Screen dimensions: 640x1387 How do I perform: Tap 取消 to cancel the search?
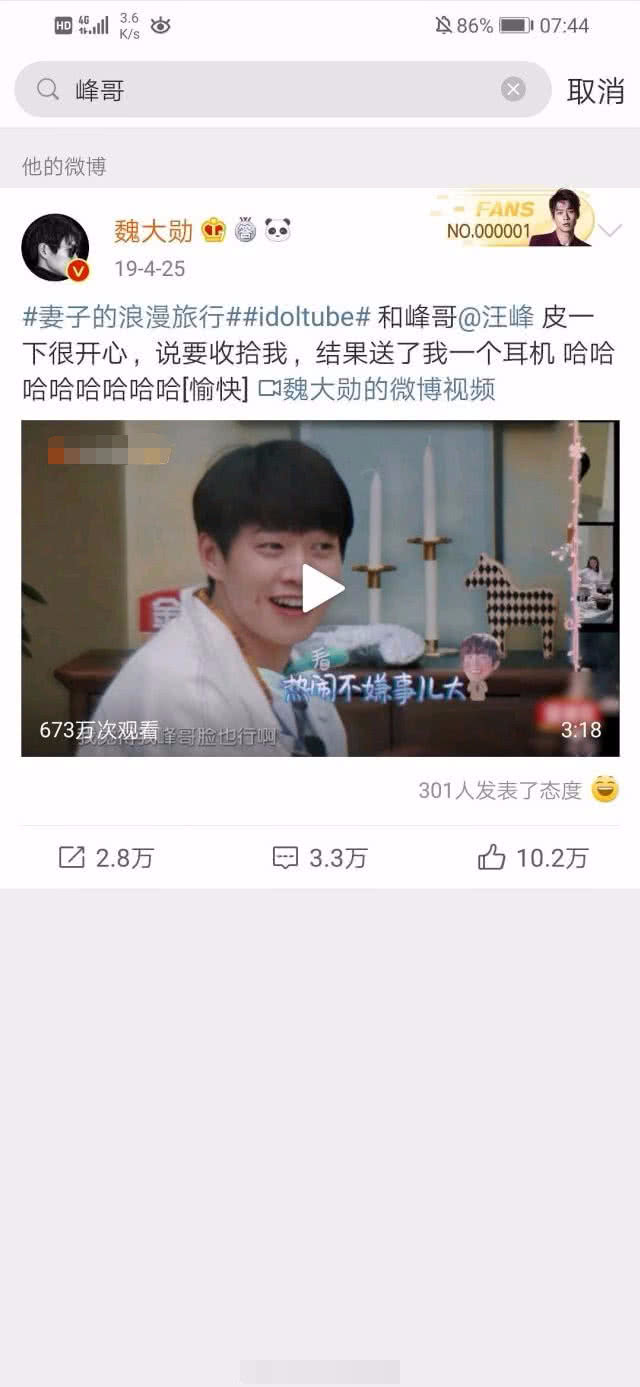(x=595, y=91)
